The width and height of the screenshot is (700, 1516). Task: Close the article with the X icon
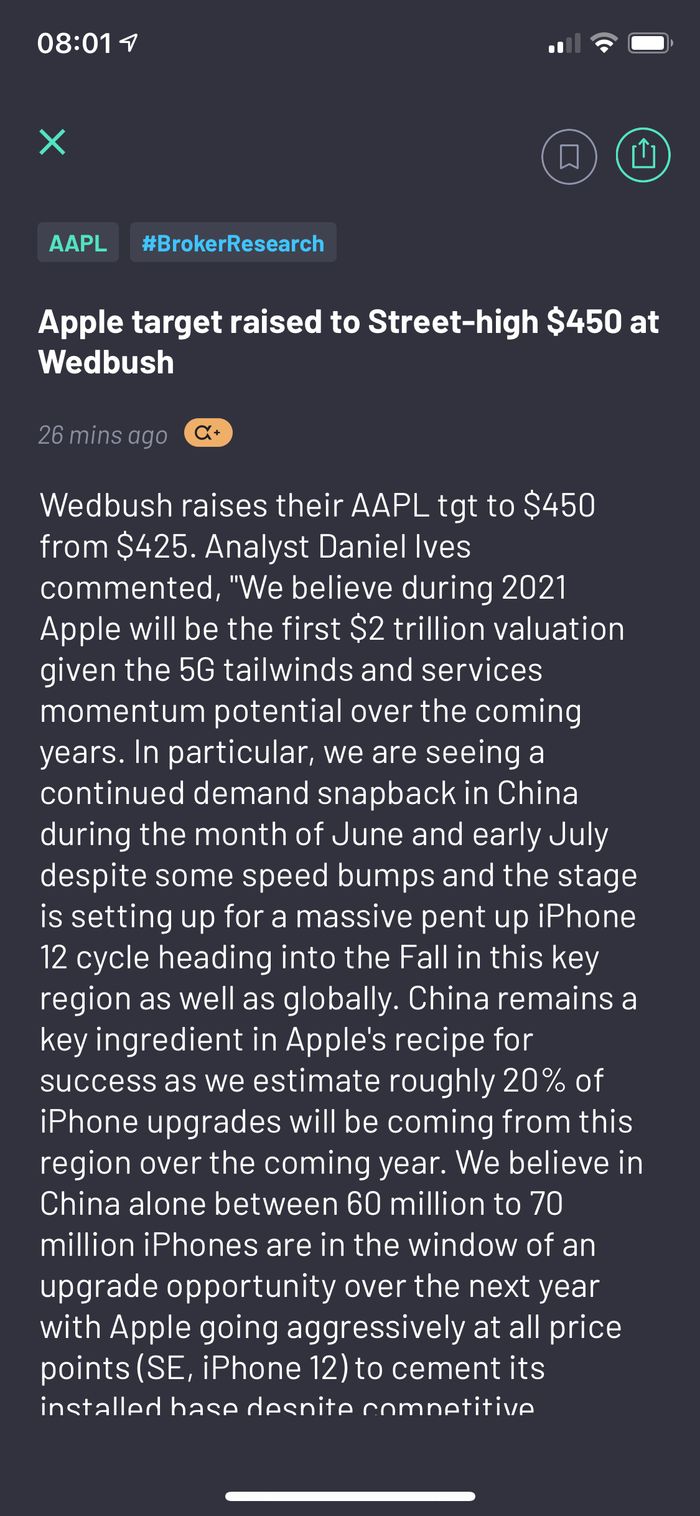tap(52, 143)
